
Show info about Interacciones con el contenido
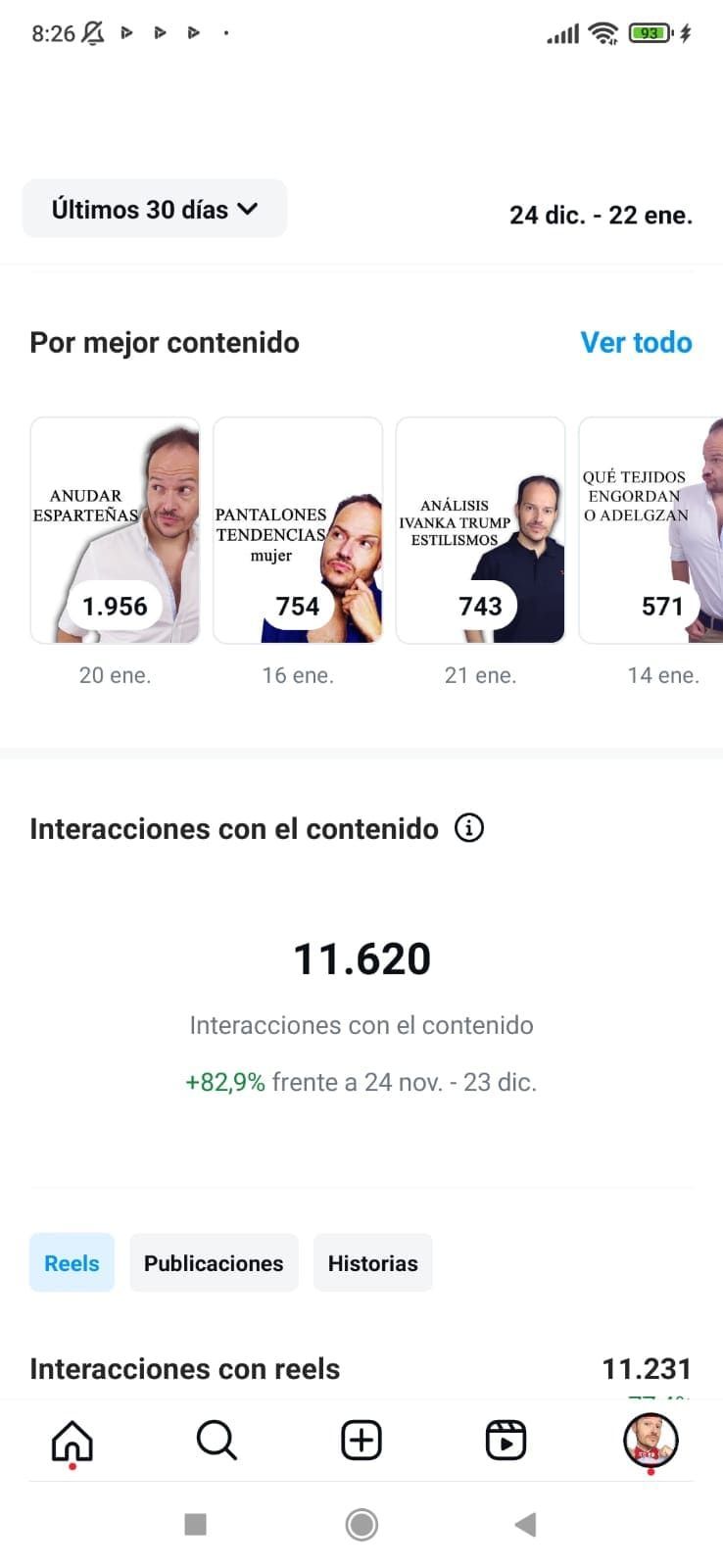pyautogui.click(x=469, y=828)
